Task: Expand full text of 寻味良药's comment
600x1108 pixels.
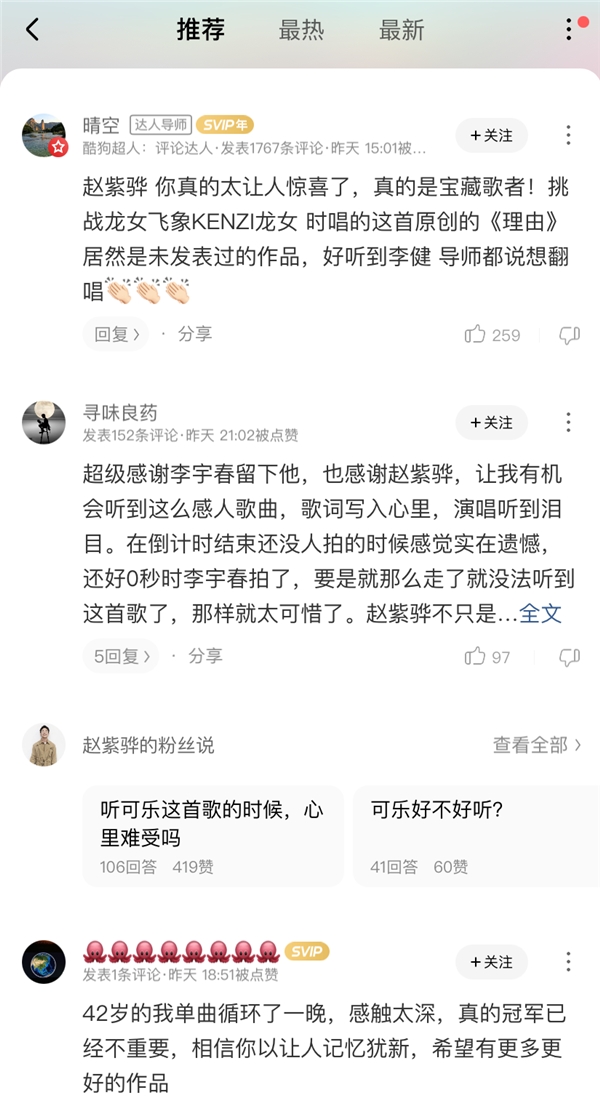Action: click(x=541, y=613)
